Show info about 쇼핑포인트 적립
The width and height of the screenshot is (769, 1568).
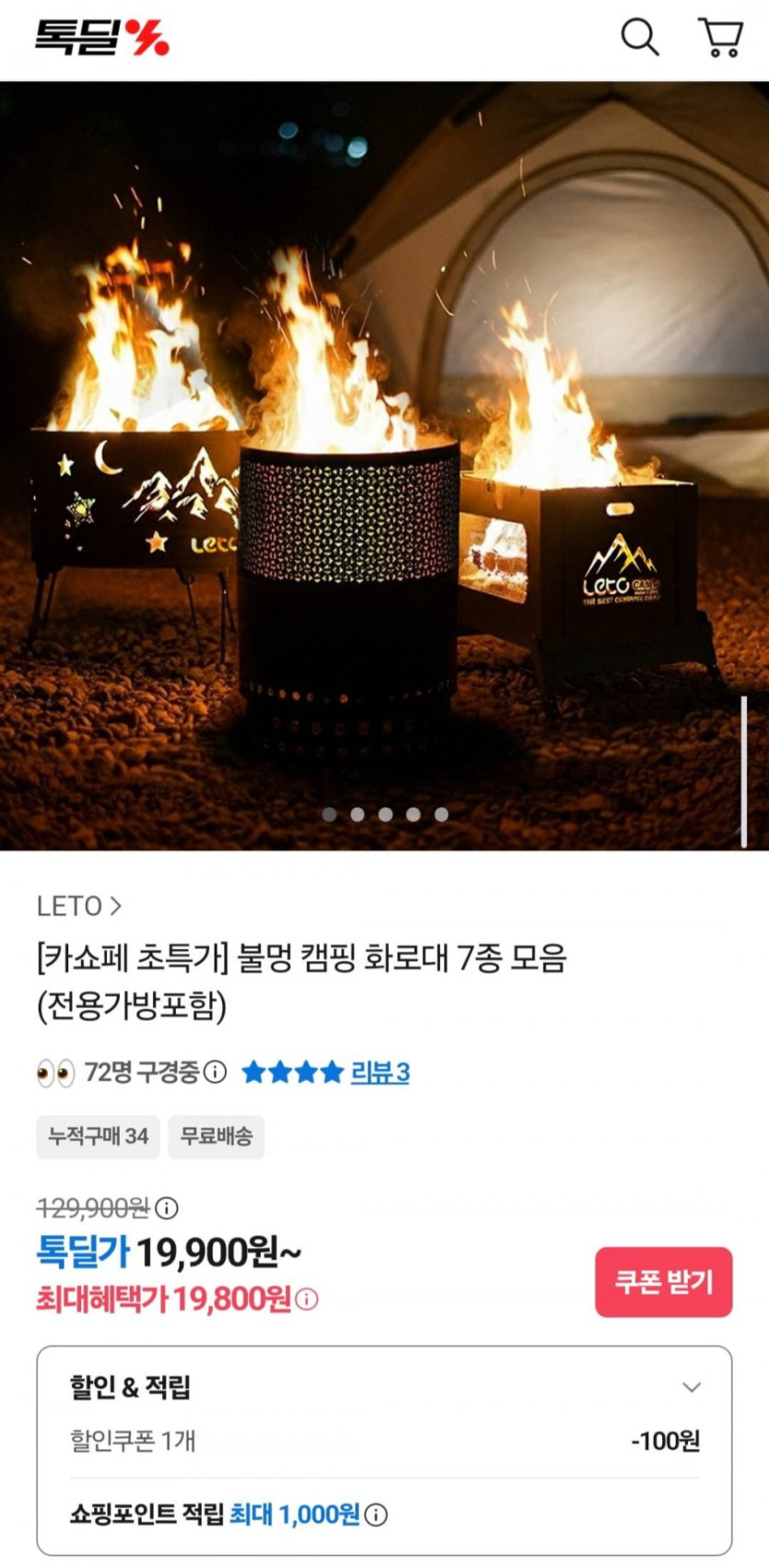click(x=376, y=1515)
